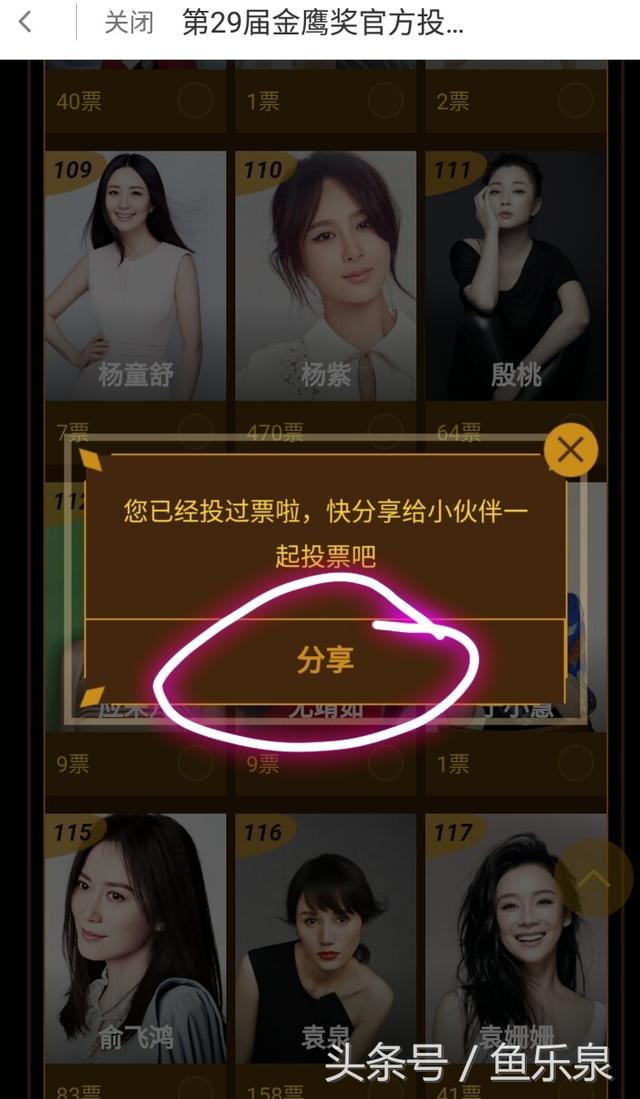Tap 关闭 to close the page
This screenshot has width=640, height=1099.
point(129,23)
